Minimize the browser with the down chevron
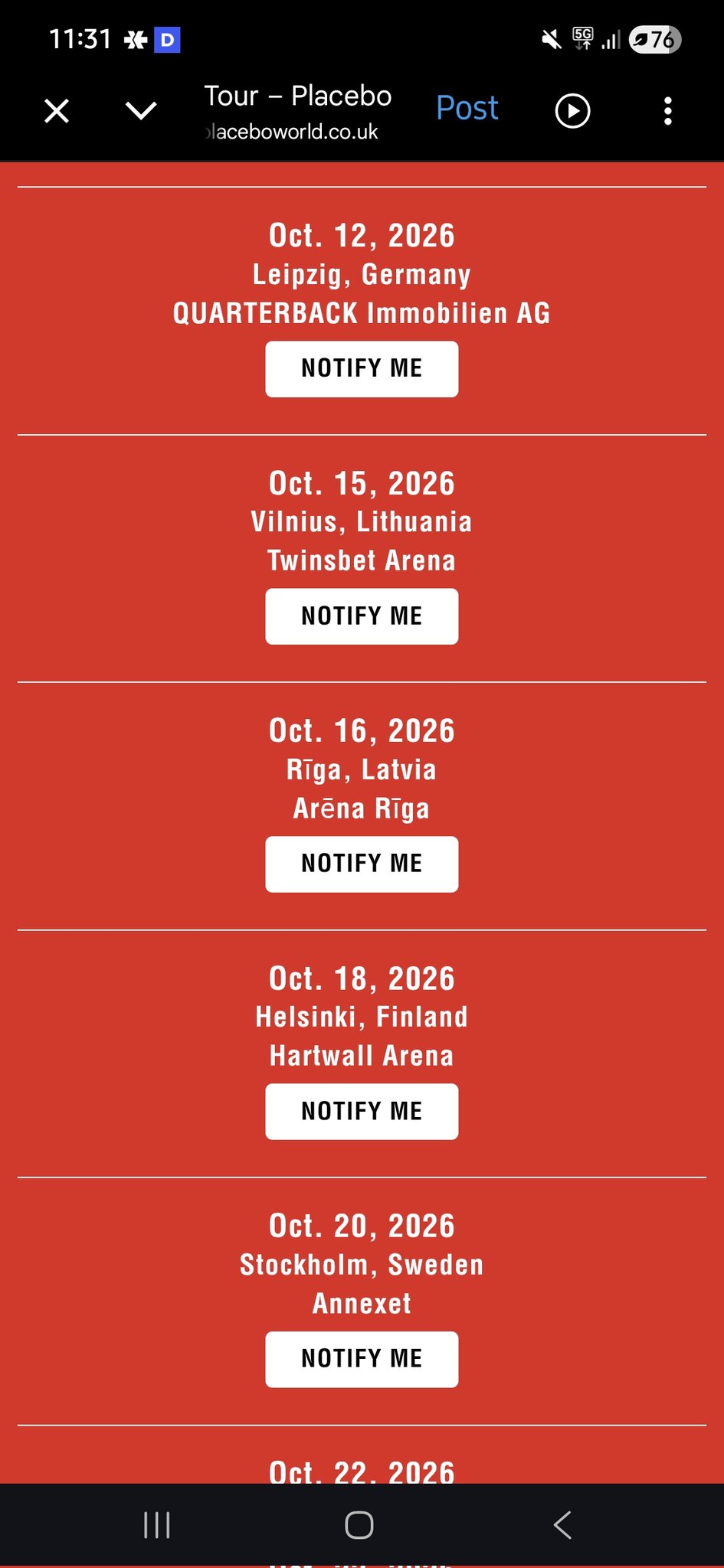724x1568 pixels. pos(141,111)
